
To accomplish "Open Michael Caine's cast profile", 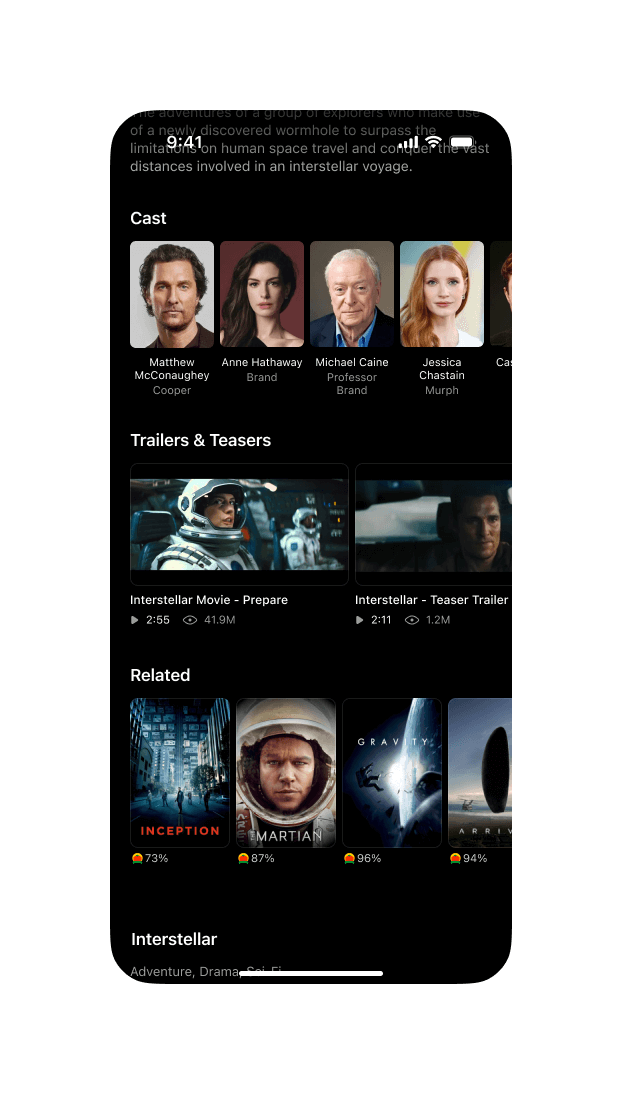I will pos(352,294).
